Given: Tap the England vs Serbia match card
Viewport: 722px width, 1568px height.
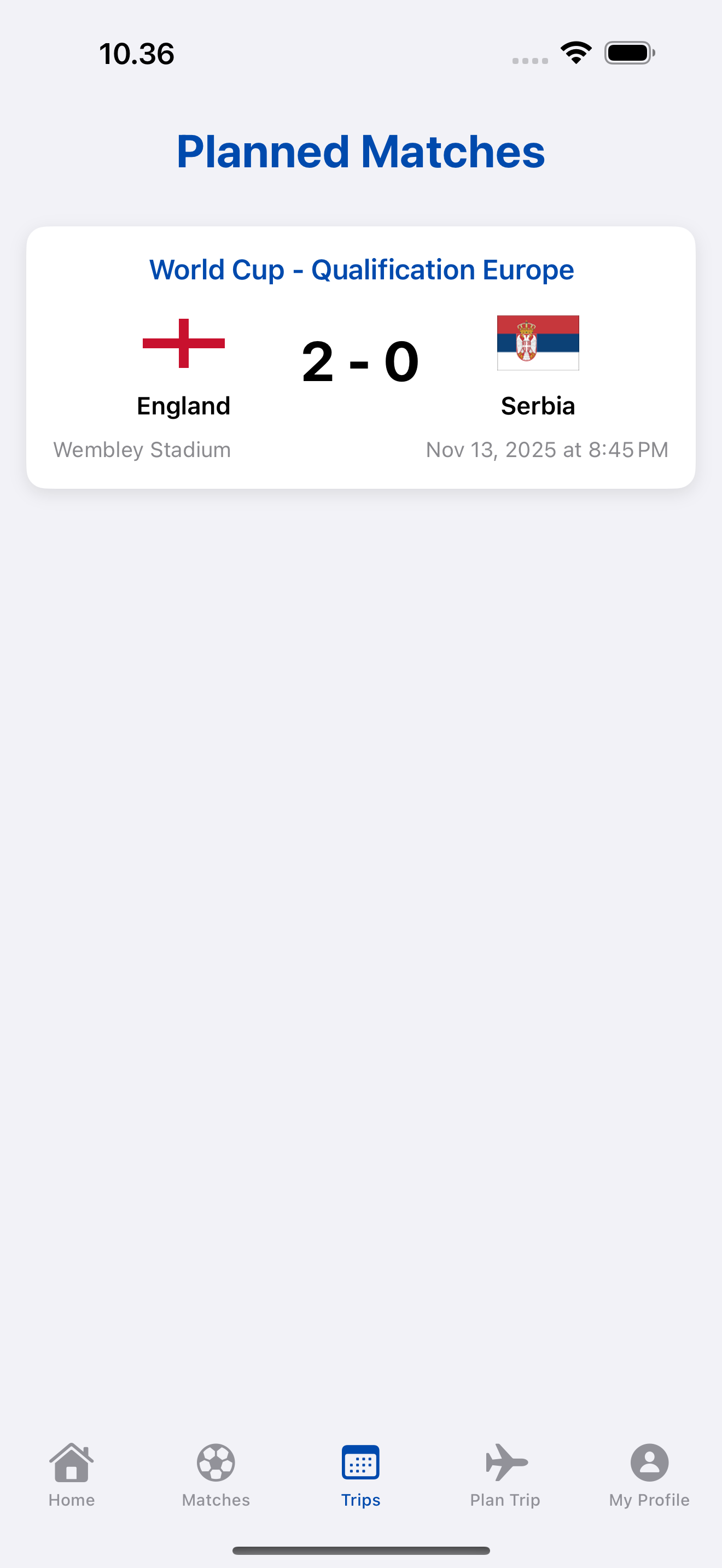Looking at the screenshot, I should [360, 355].
